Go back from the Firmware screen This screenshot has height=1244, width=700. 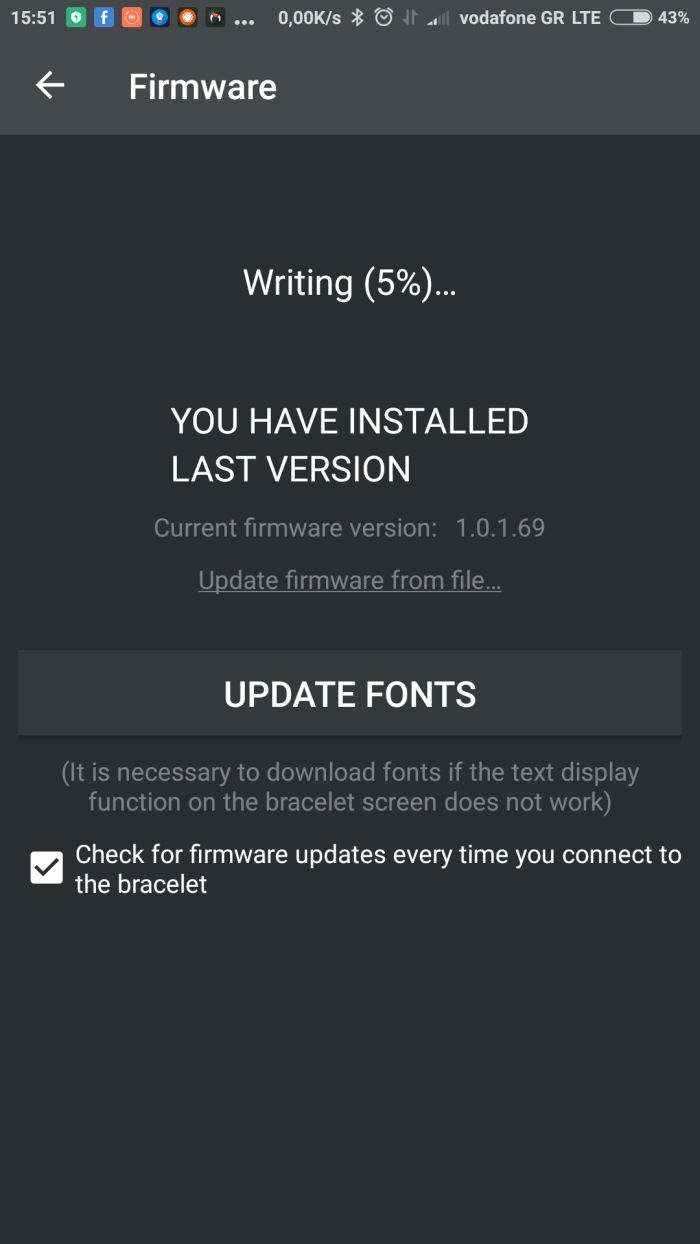tap(50, 87)
